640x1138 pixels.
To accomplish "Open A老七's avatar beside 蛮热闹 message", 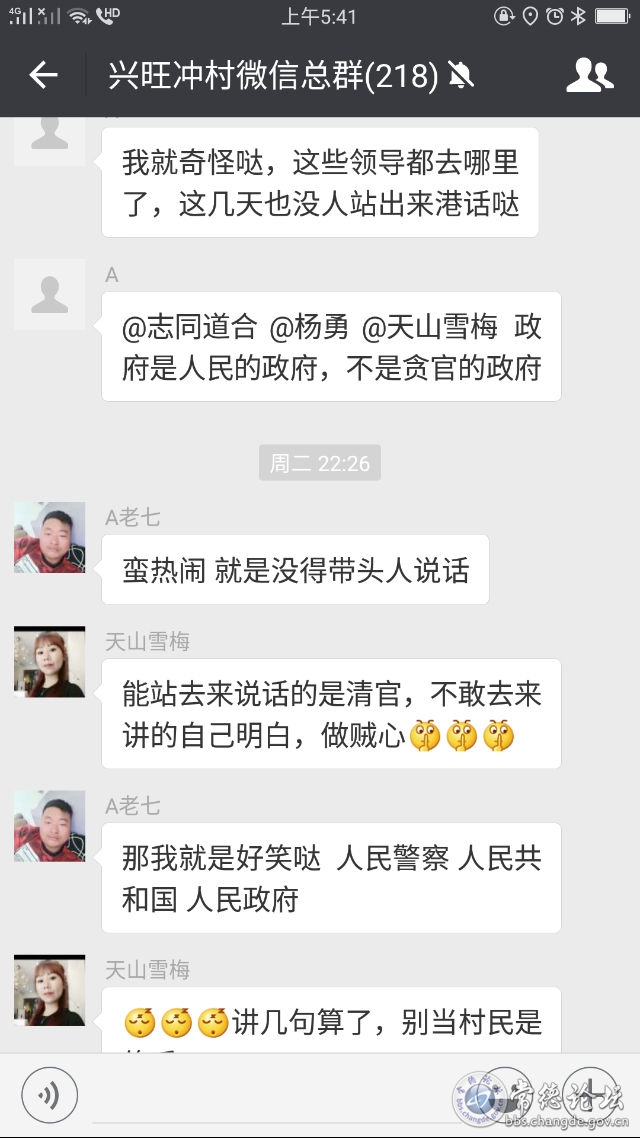I will click(49, 538).
